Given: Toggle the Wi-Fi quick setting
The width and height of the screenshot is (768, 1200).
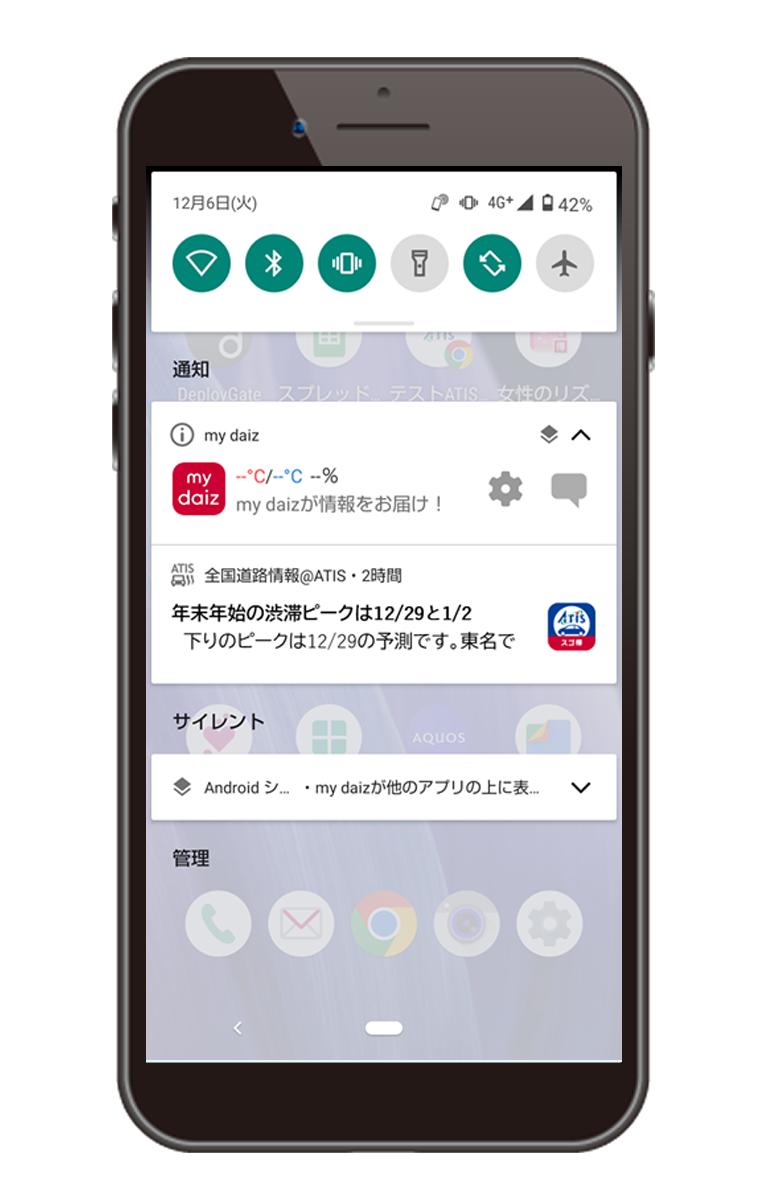Looking at the screenshot, I should pos(201,263).
